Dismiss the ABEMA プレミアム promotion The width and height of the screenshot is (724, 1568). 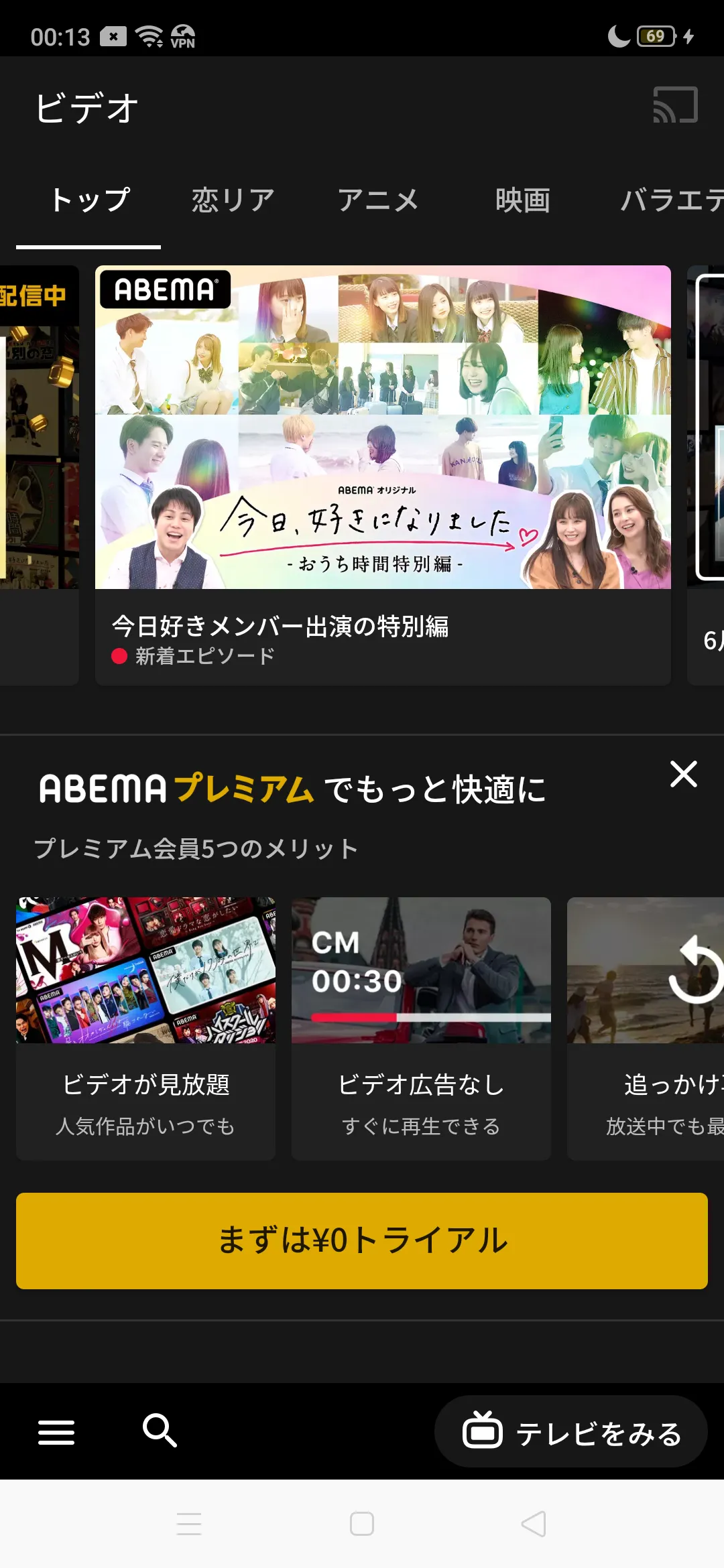point(683,774)
